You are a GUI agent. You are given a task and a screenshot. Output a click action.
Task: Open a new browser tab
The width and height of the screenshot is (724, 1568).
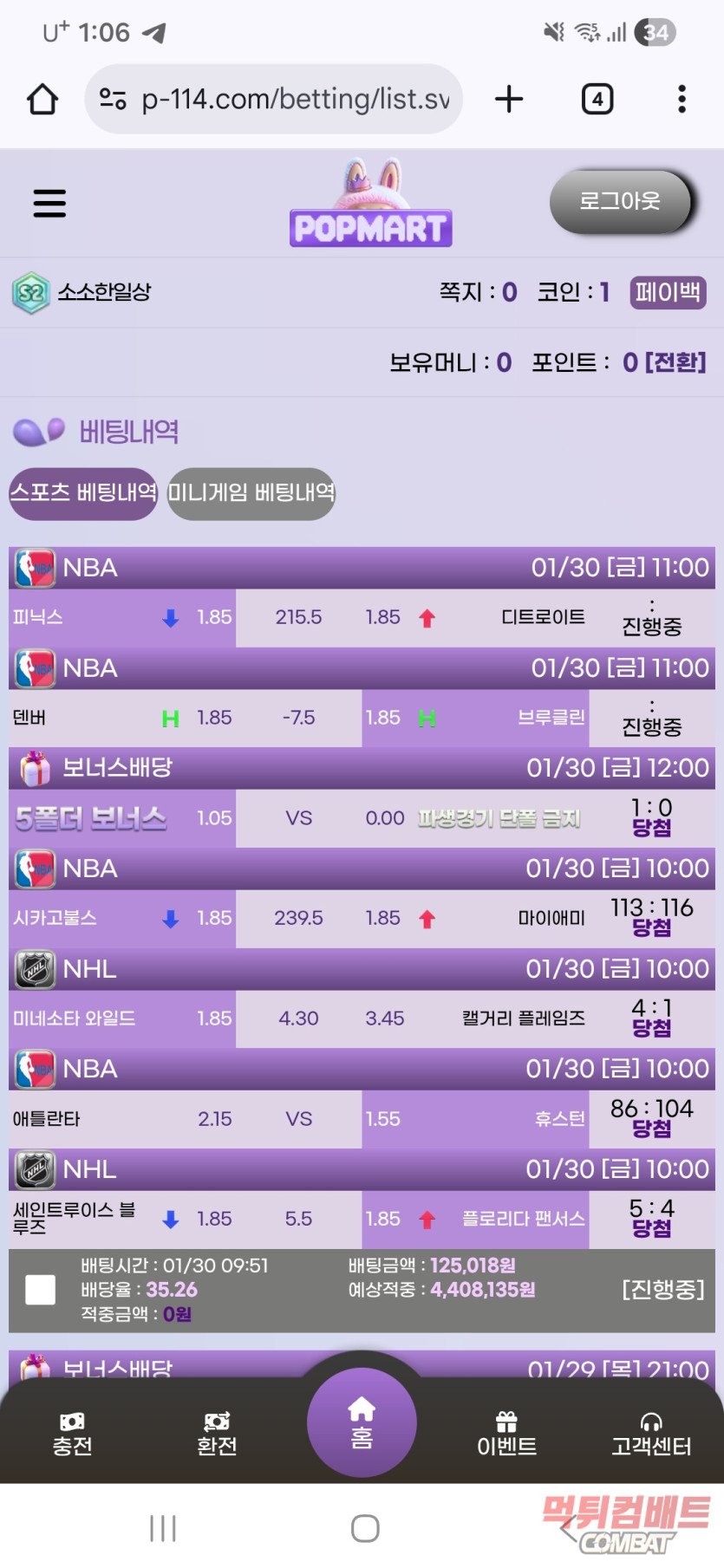click(509, 100)
